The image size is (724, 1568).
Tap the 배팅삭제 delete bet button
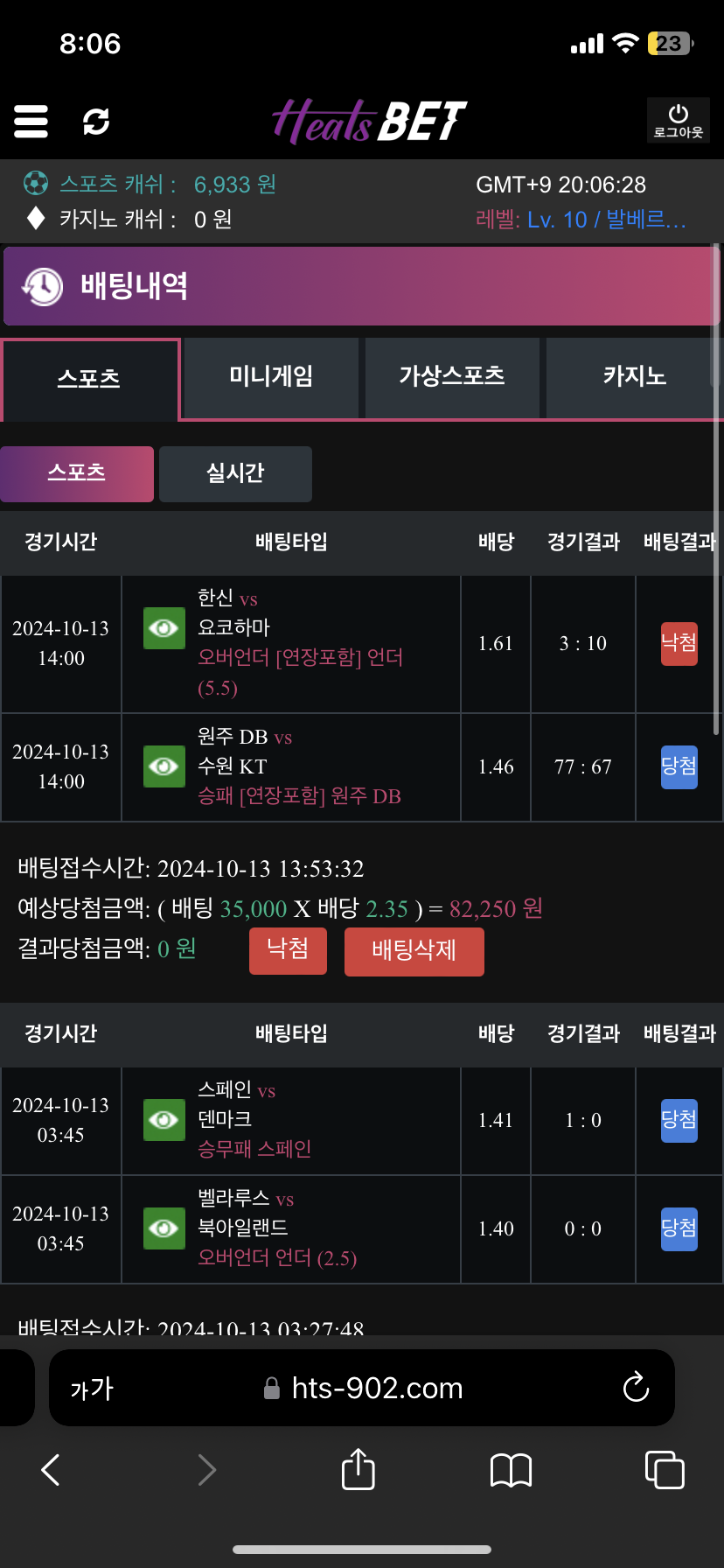pos(414,951)
